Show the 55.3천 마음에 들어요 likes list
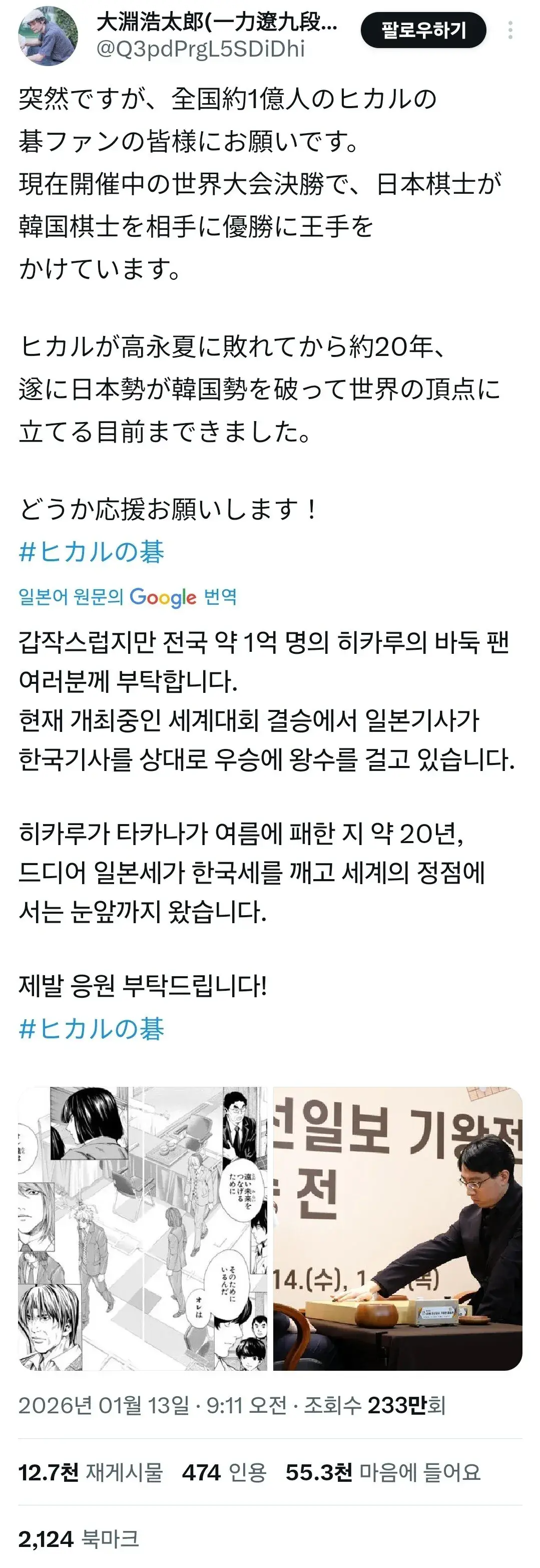This screenshot has height=1568, width=540. tap(383, 1472)
